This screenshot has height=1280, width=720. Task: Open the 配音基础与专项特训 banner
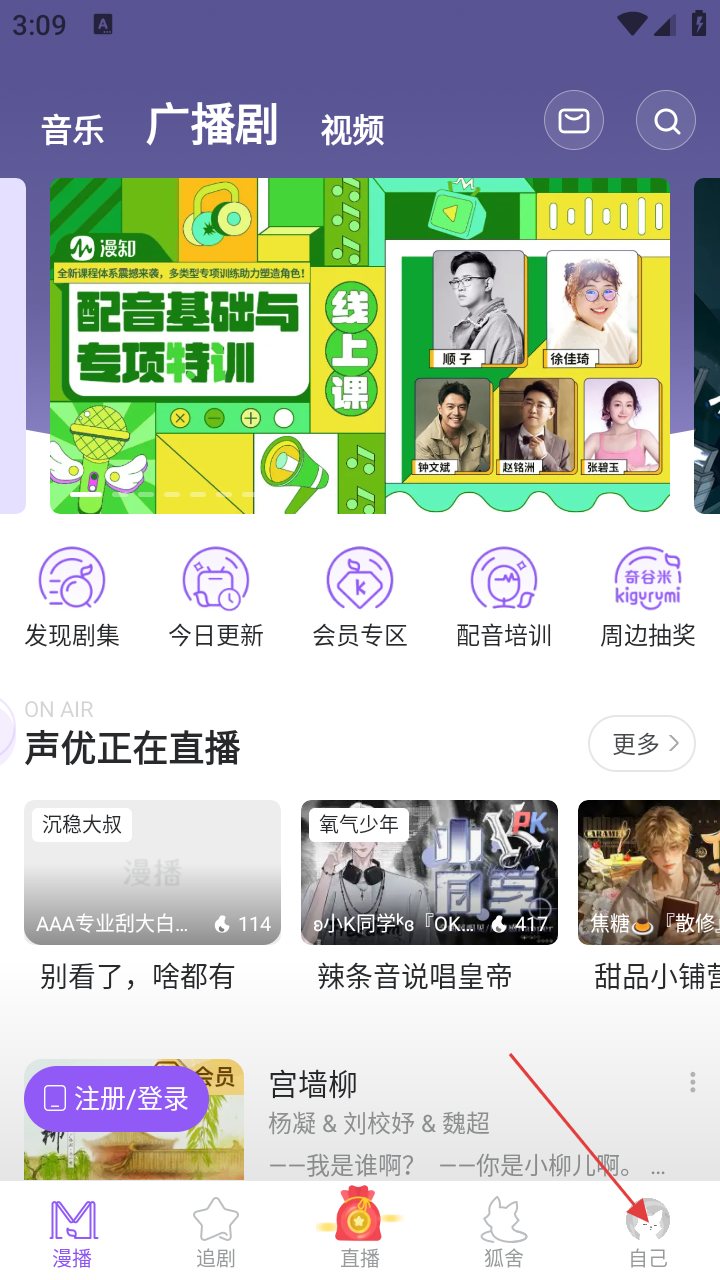359,345
